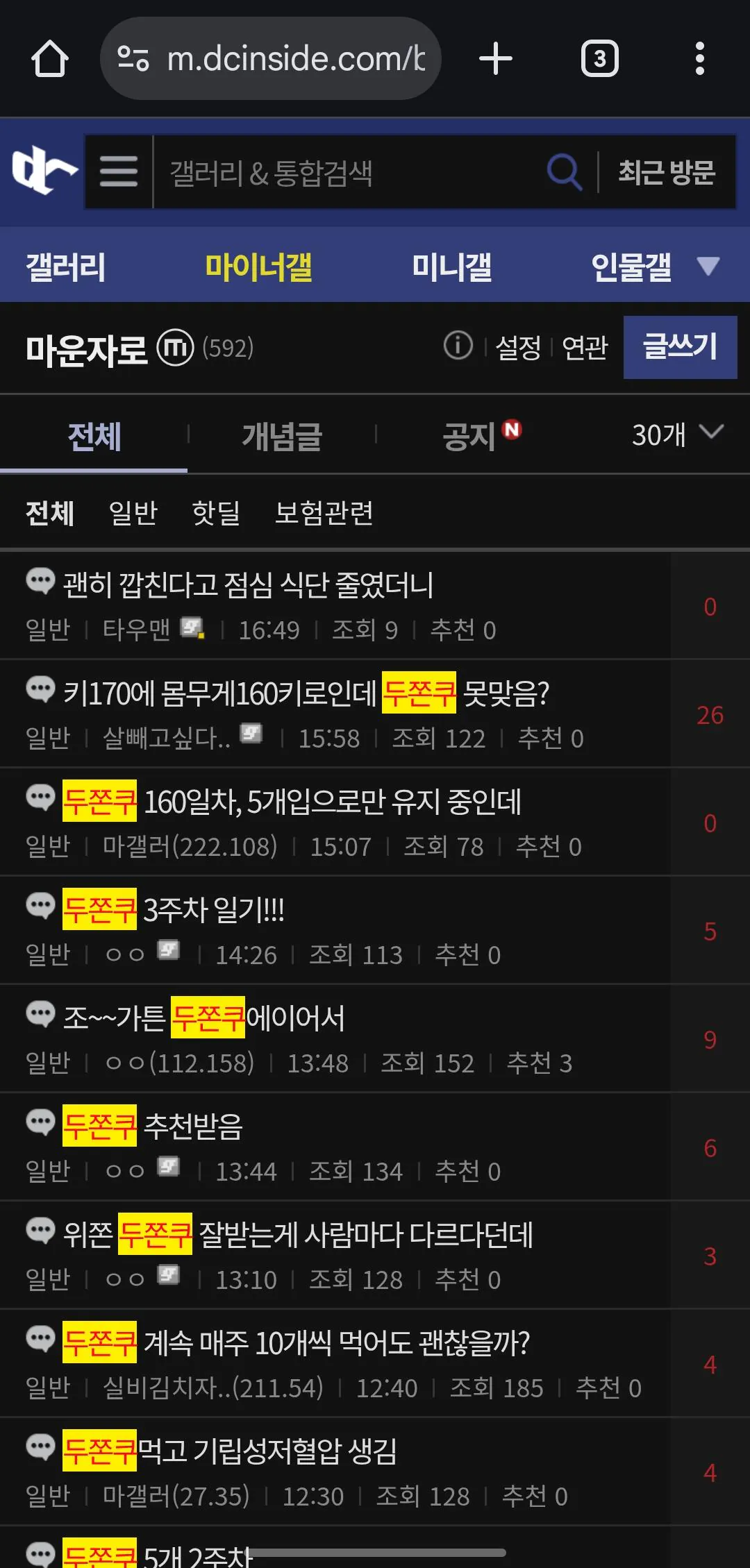Expand the 30개 posts-per-page dropdown
The width and height of the screenshot is (750, 1568).
[x=677, y=435]
